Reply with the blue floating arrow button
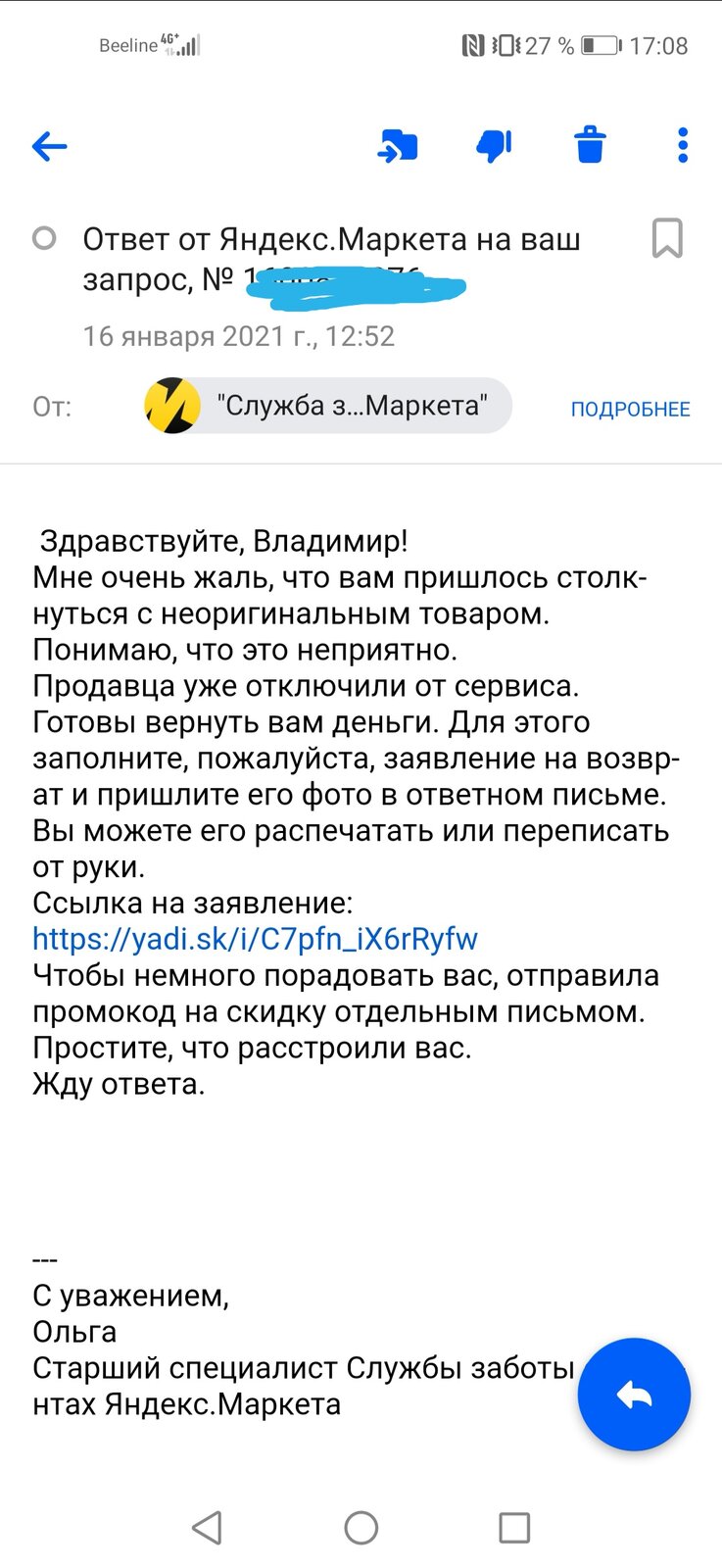Screen dimensions: 722x1568 coord(634,1394)
